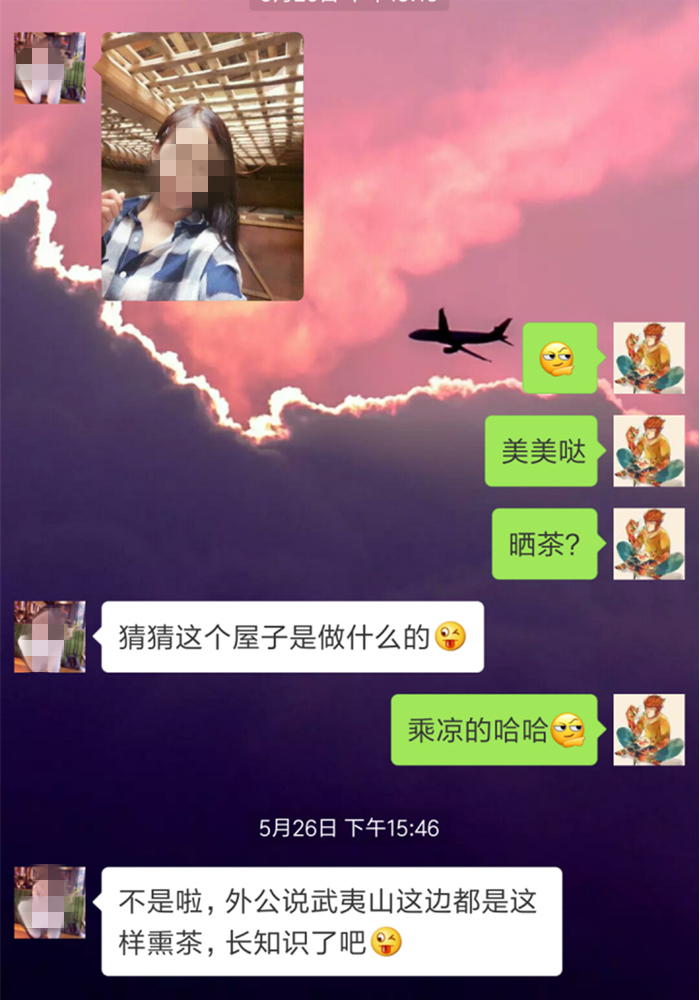700x1000 pixels.
Task: Open the photo message of the woman
Action: point(202,166)
